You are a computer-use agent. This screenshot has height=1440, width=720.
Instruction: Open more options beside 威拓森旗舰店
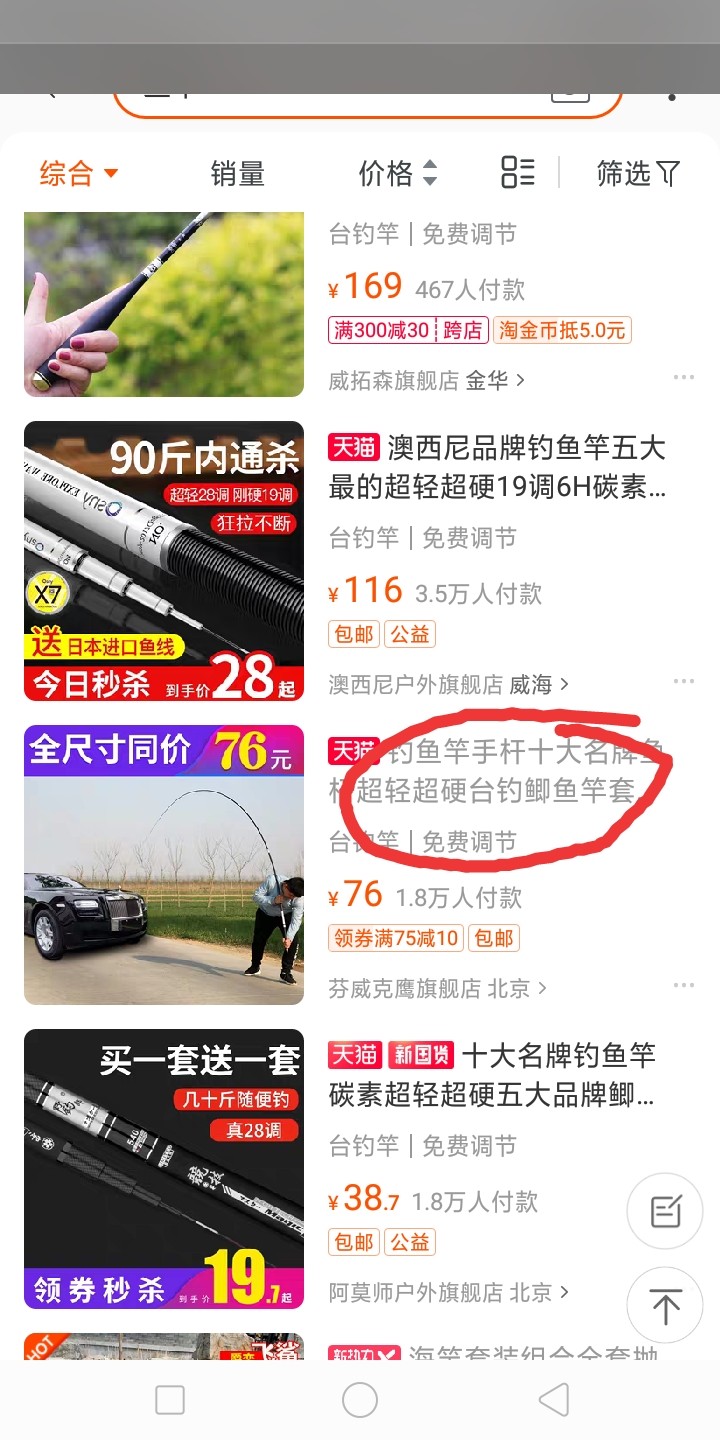pyautogui.click(x=685, y=377)
